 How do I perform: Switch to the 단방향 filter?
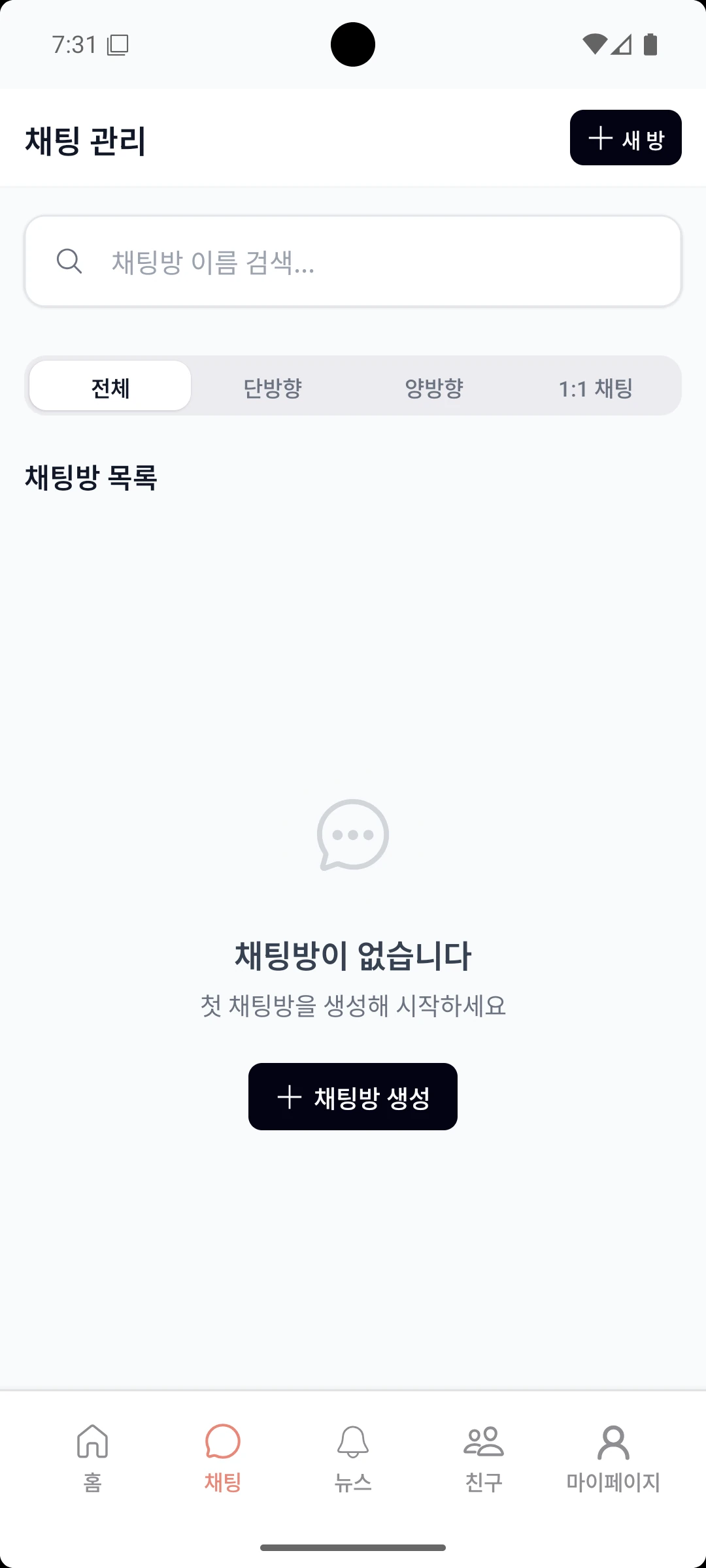tap(272, 386)
